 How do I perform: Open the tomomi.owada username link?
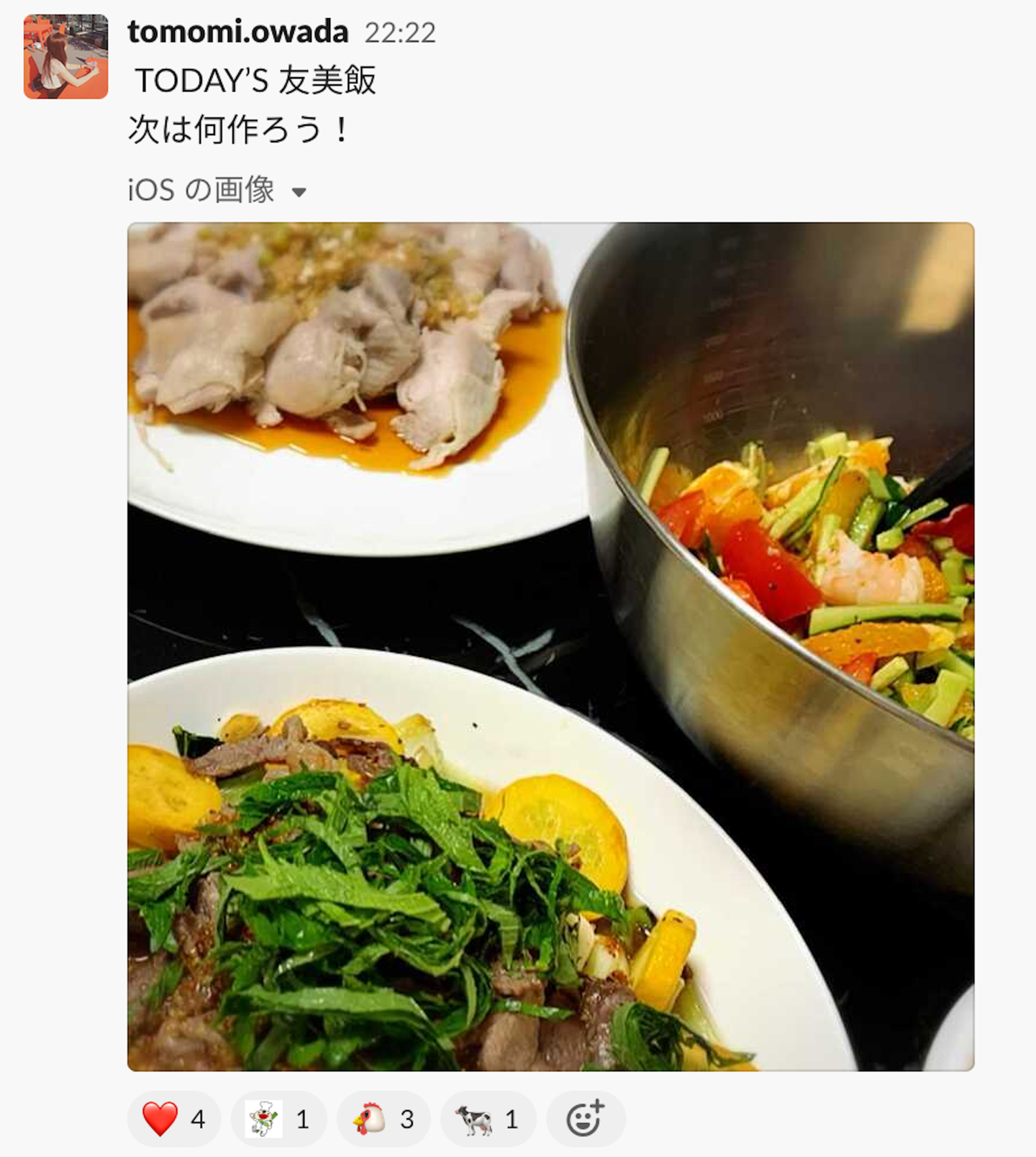pos(237,32)
